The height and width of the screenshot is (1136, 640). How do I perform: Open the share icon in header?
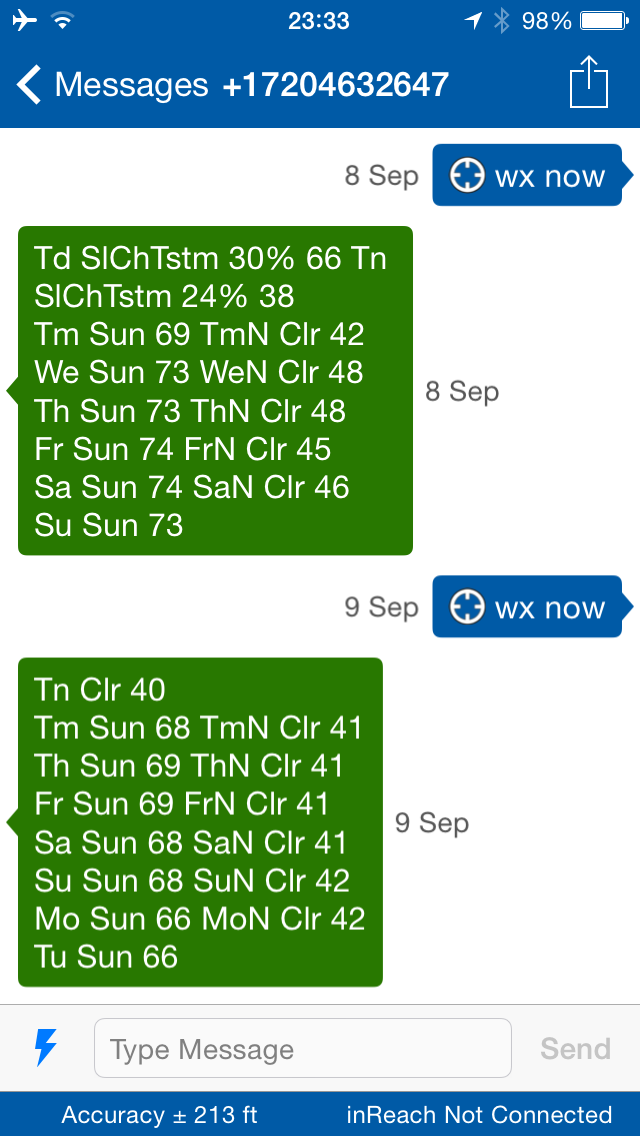point(588,82)
